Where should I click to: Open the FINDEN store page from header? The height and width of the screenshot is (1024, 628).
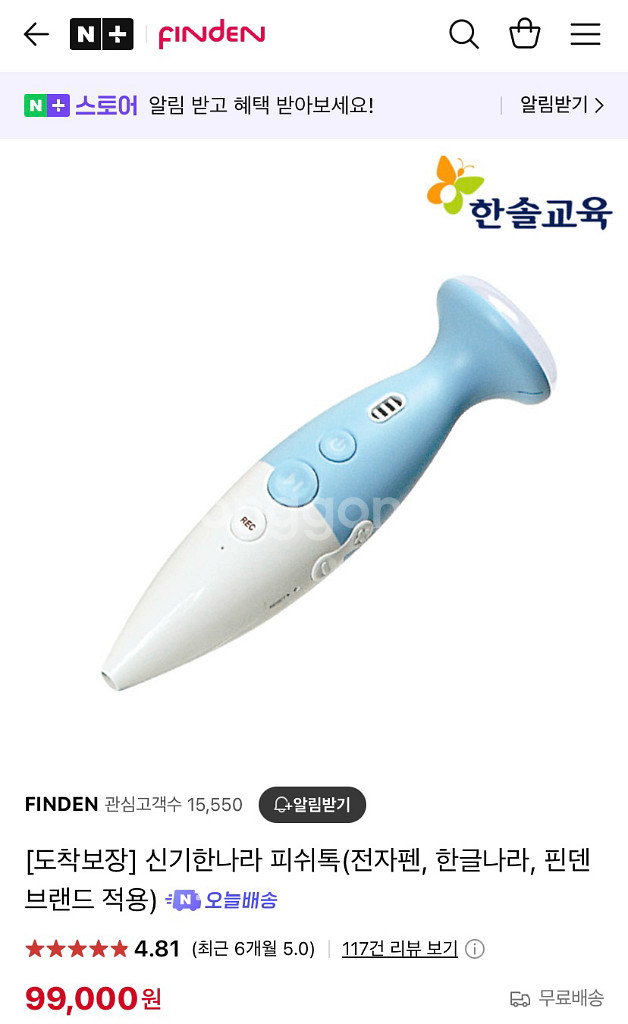(x=212, y=34)
